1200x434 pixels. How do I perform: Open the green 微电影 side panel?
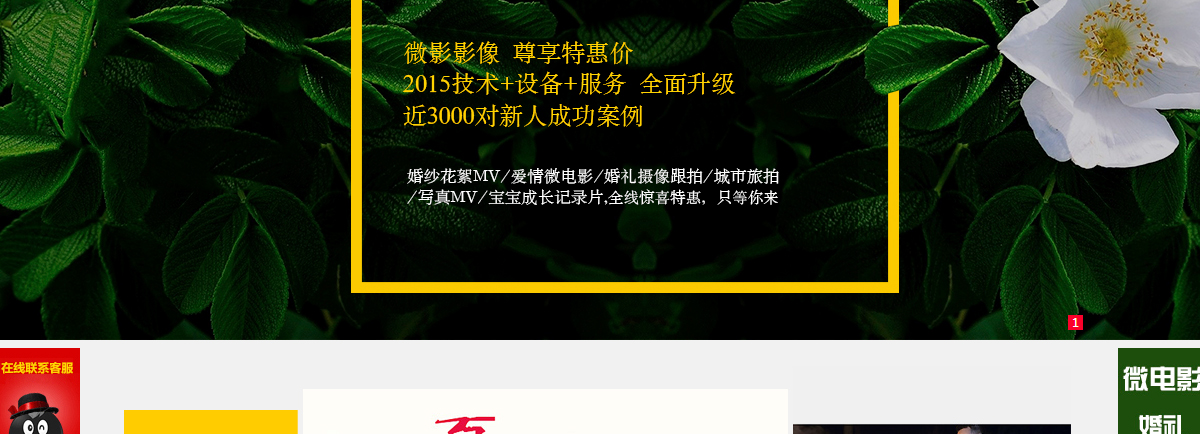pos(1159,391)
